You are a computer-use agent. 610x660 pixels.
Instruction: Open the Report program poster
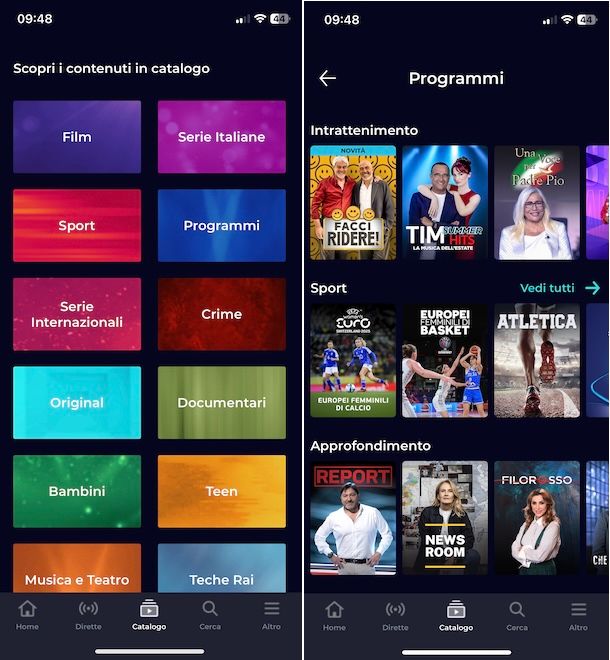pos(353,518)
